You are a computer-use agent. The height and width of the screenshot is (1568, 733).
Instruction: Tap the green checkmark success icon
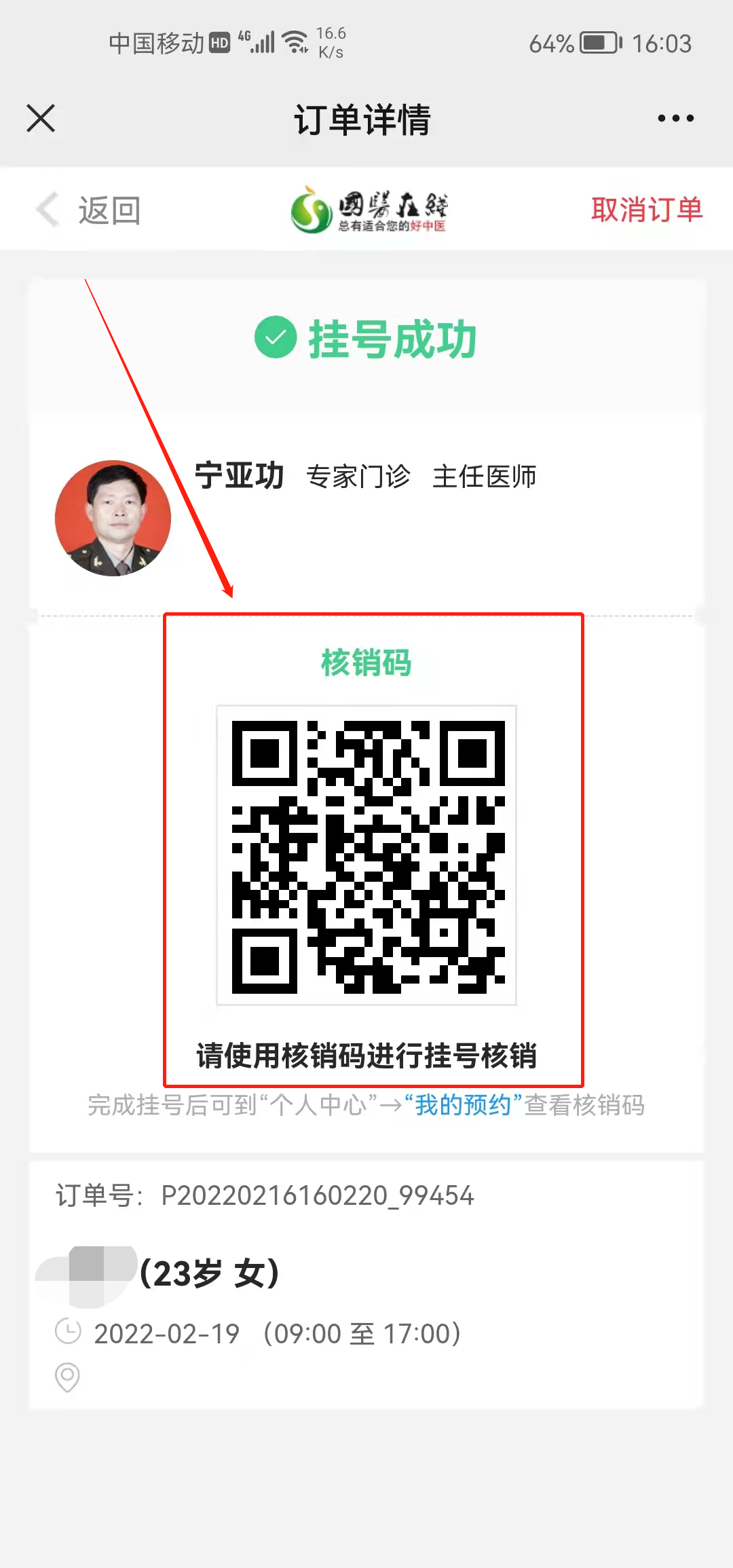275,335
